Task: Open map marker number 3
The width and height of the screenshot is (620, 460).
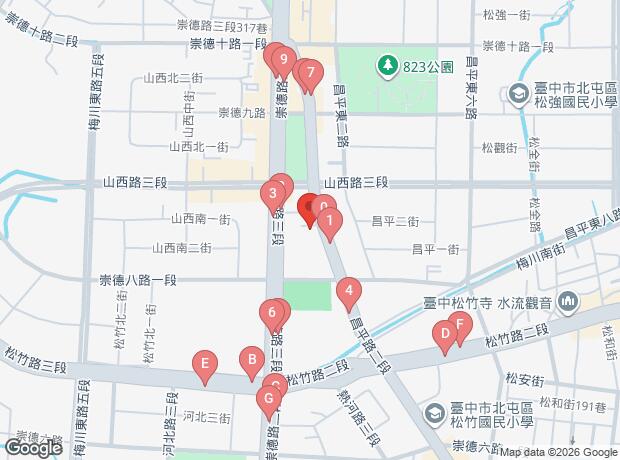Action: pyautogui.click(x=273, y=194)
